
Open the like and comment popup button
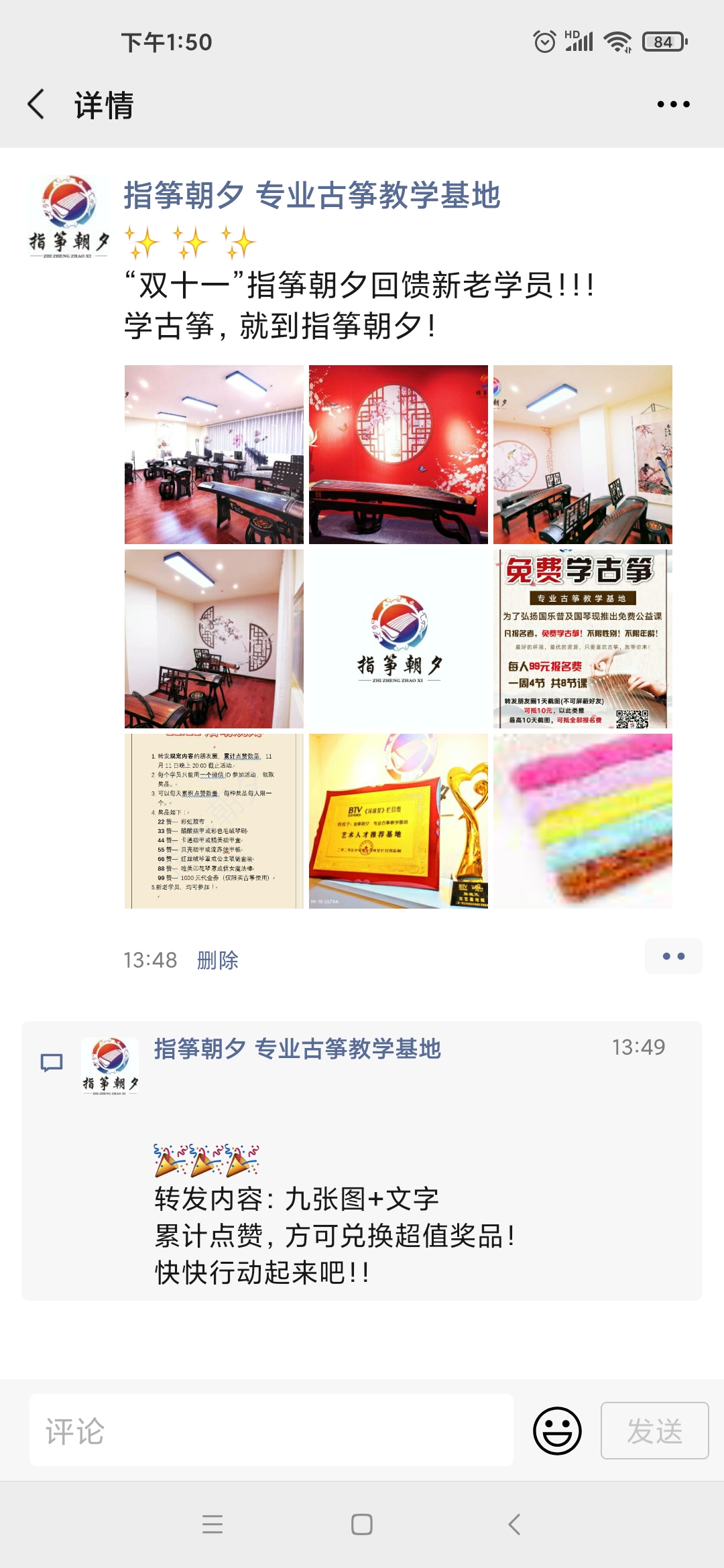click(673, 956)
